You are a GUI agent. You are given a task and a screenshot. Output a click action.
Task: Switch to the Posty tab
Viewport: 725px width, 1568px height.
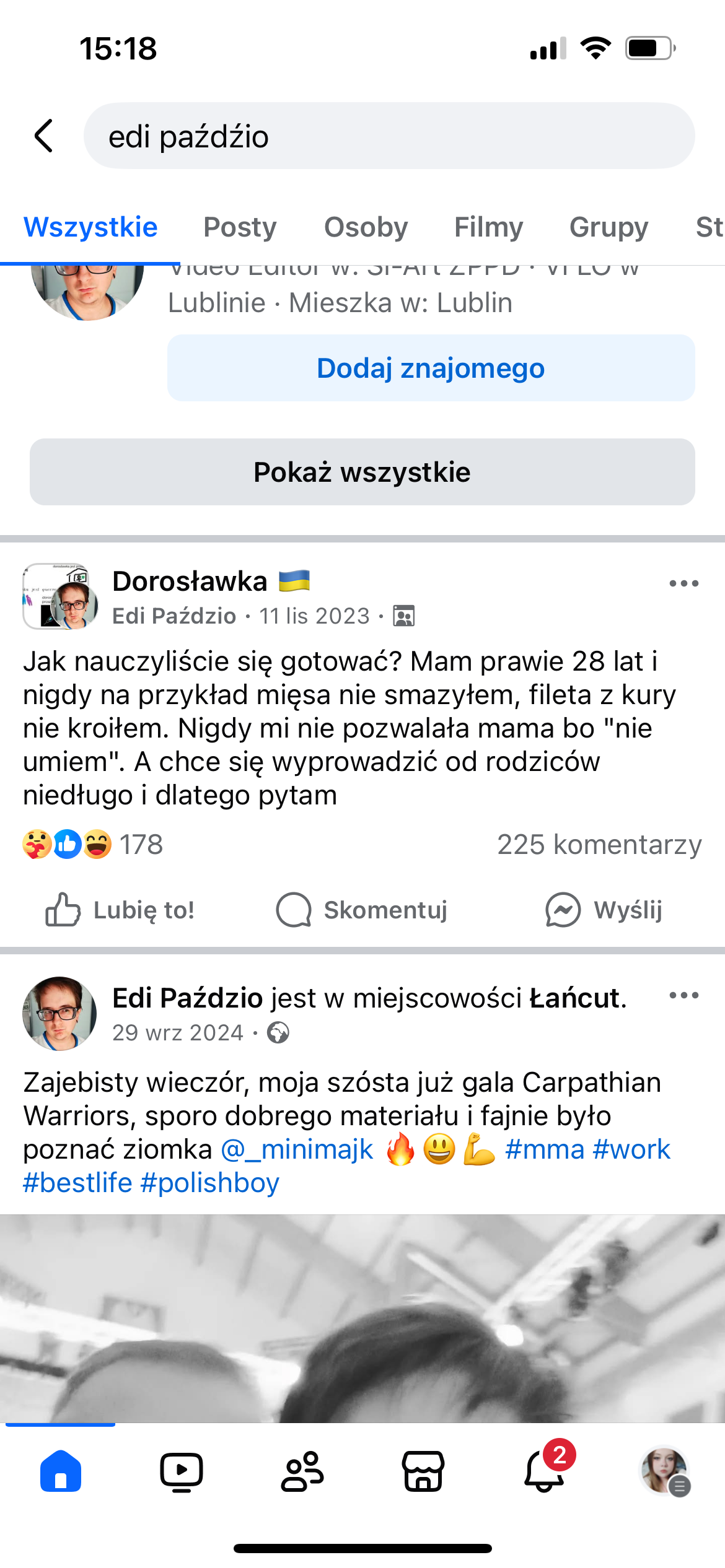pyautogui.click(x=240, y=227)
